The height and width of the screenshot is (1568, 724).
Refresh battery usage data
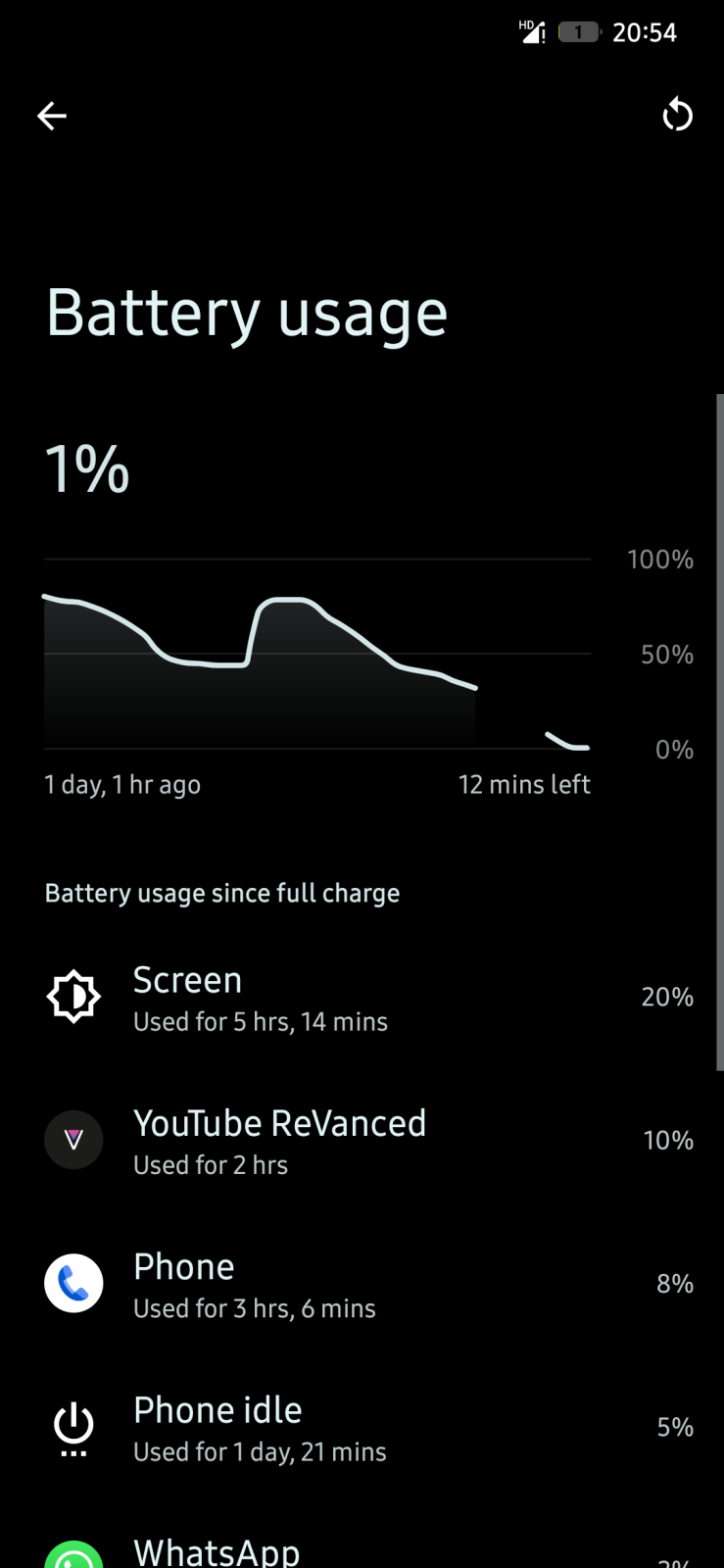[677, 116]
